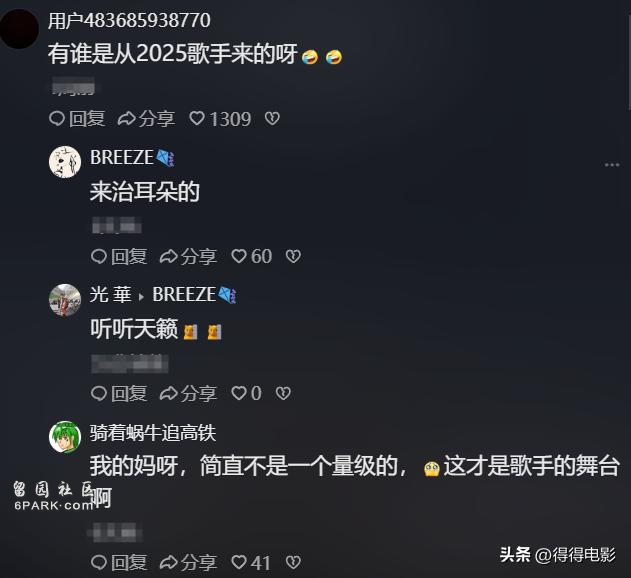Share the comment by 用户483685938770

147,119
